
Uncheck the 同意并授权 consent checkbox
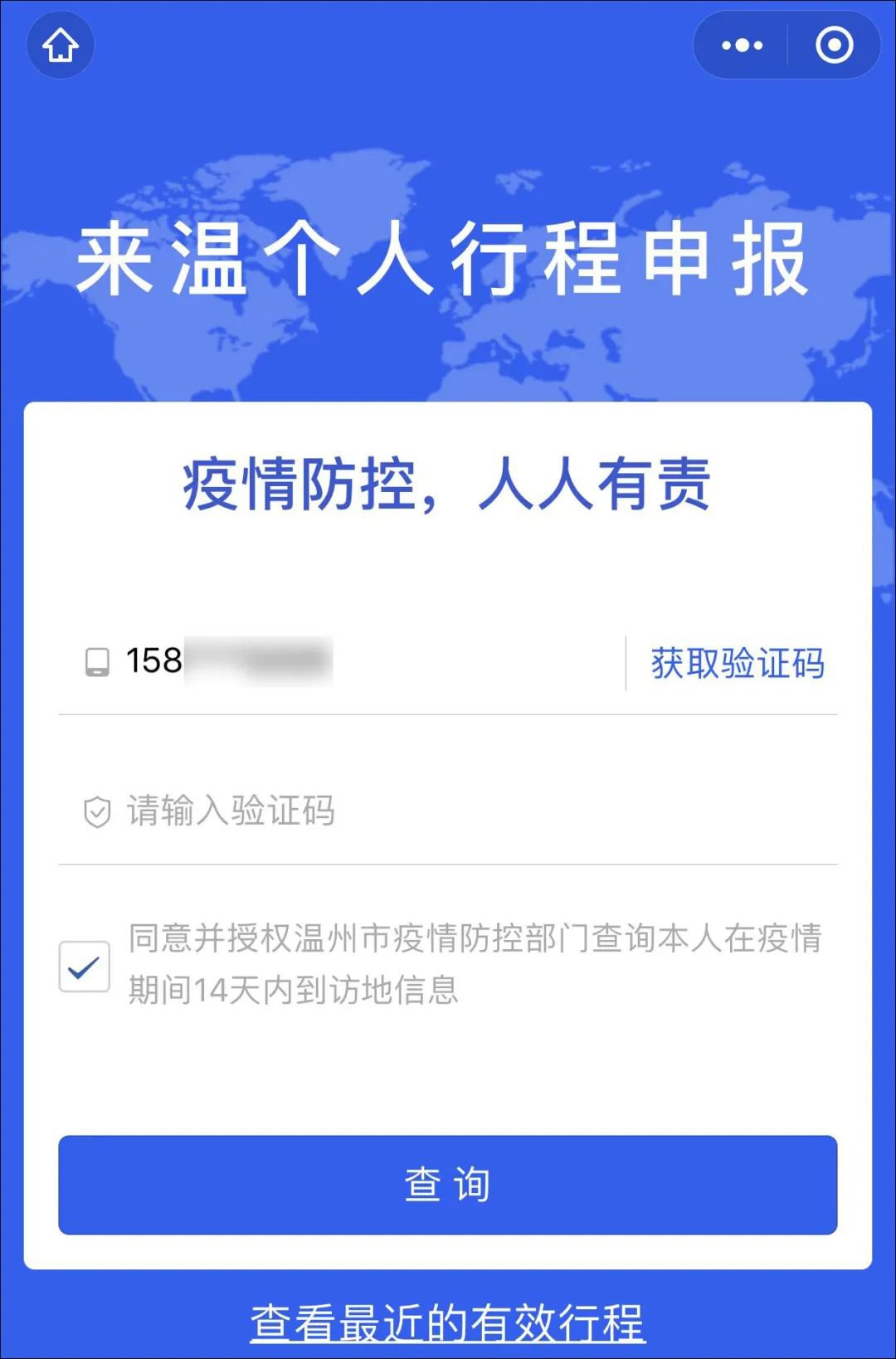coord(85,967)
